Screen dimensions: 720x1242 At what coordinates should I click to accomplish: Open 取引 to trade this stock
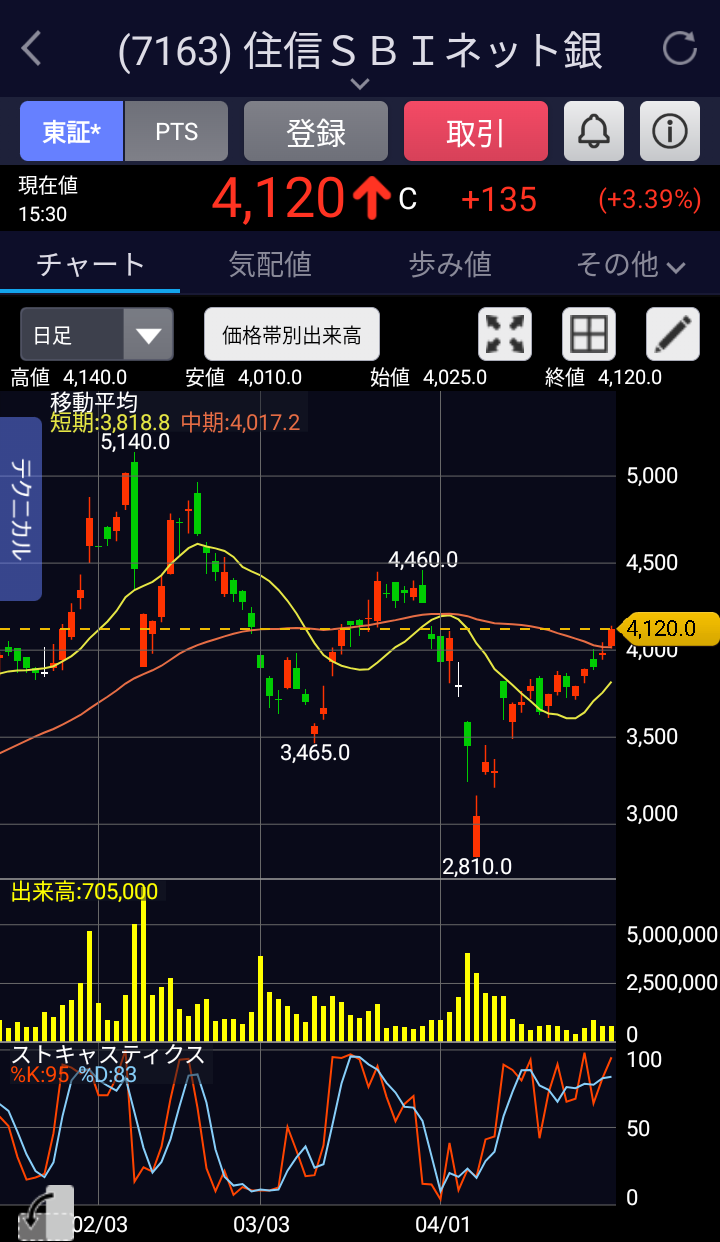(476, 131)
